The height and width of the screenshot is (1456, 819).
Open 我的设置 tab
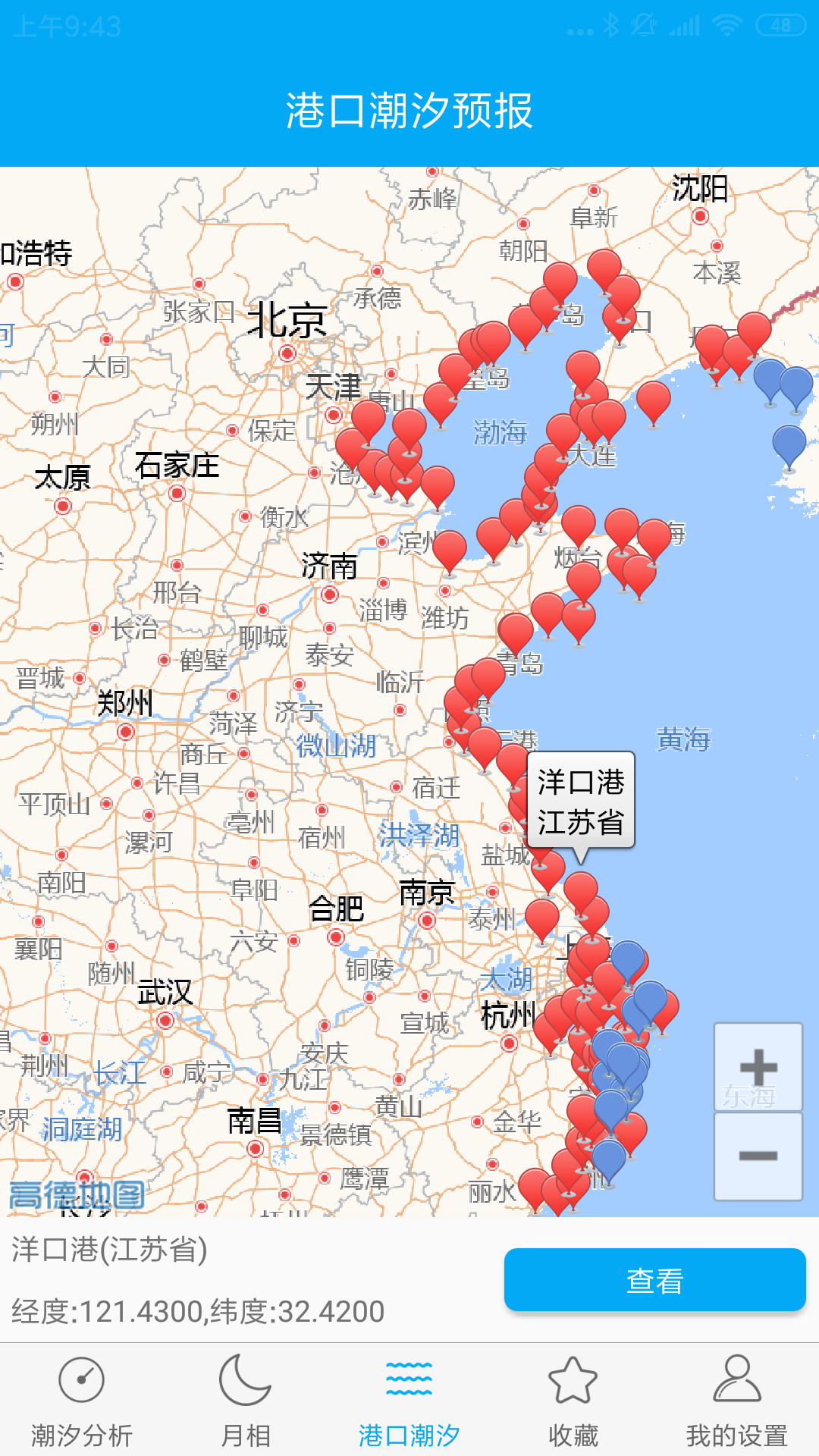[x=737, y=1401]
